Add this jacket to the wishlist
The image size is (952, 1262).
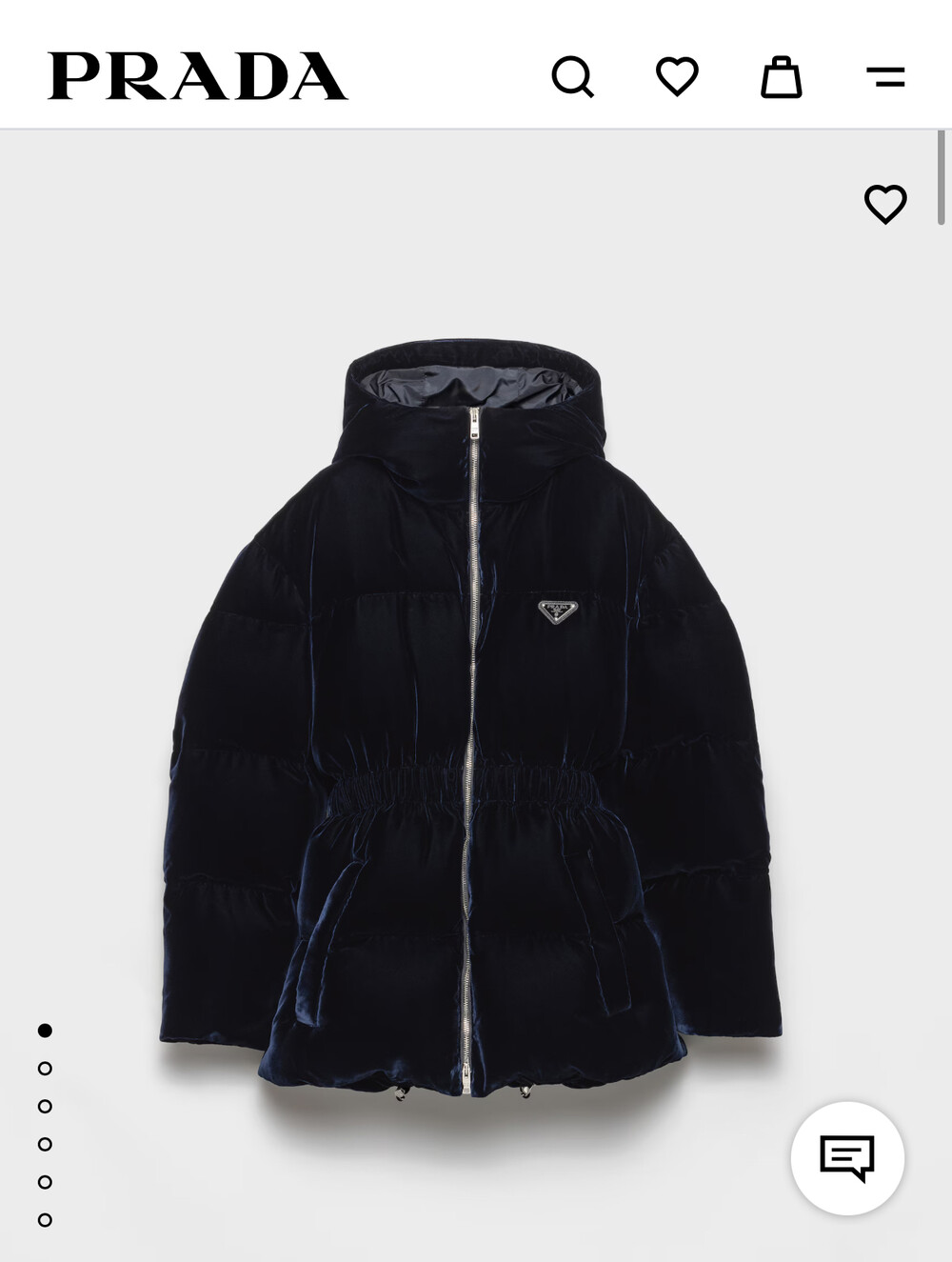click(x=884, y=203)
